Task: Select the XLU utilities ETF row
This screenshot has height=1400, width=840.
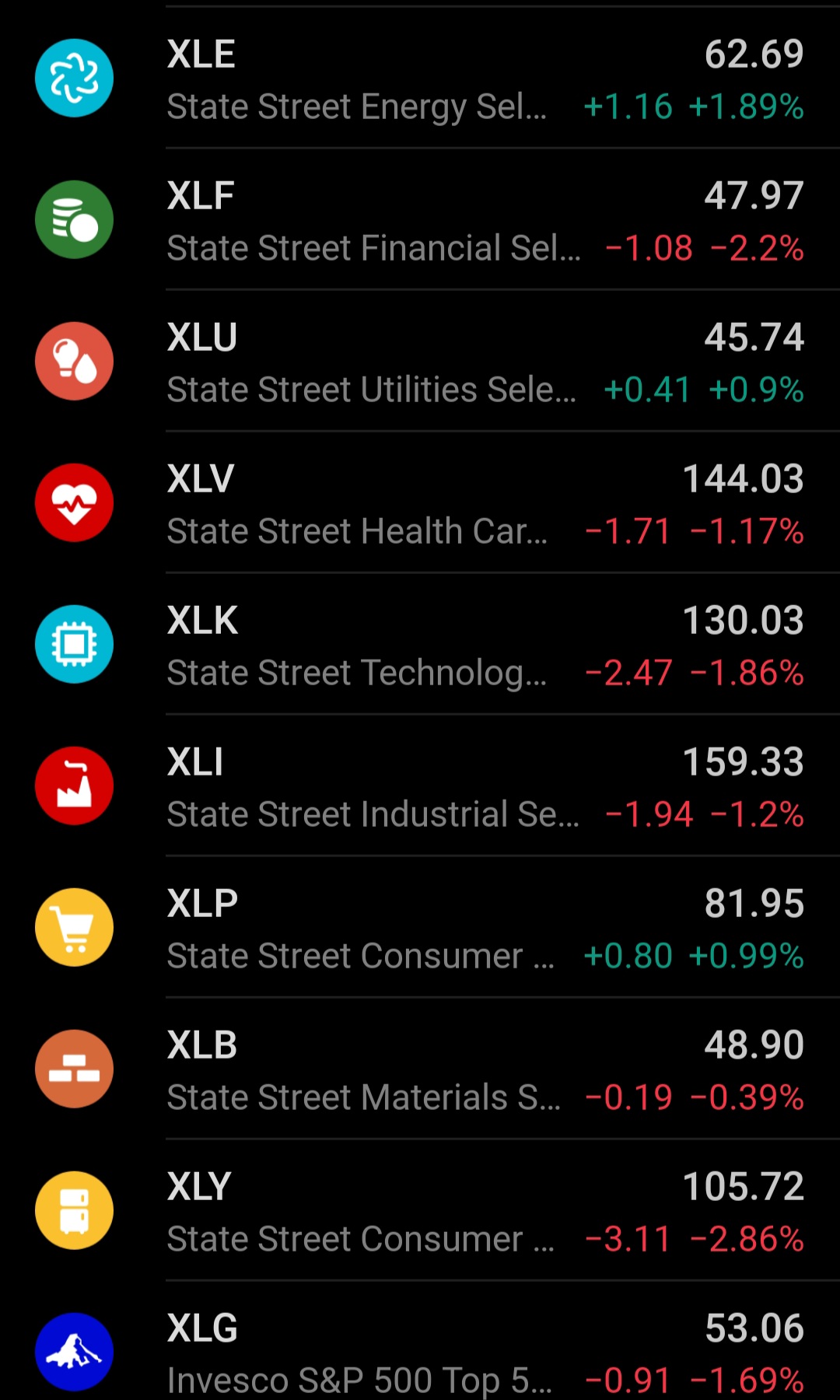Action: 420,362
